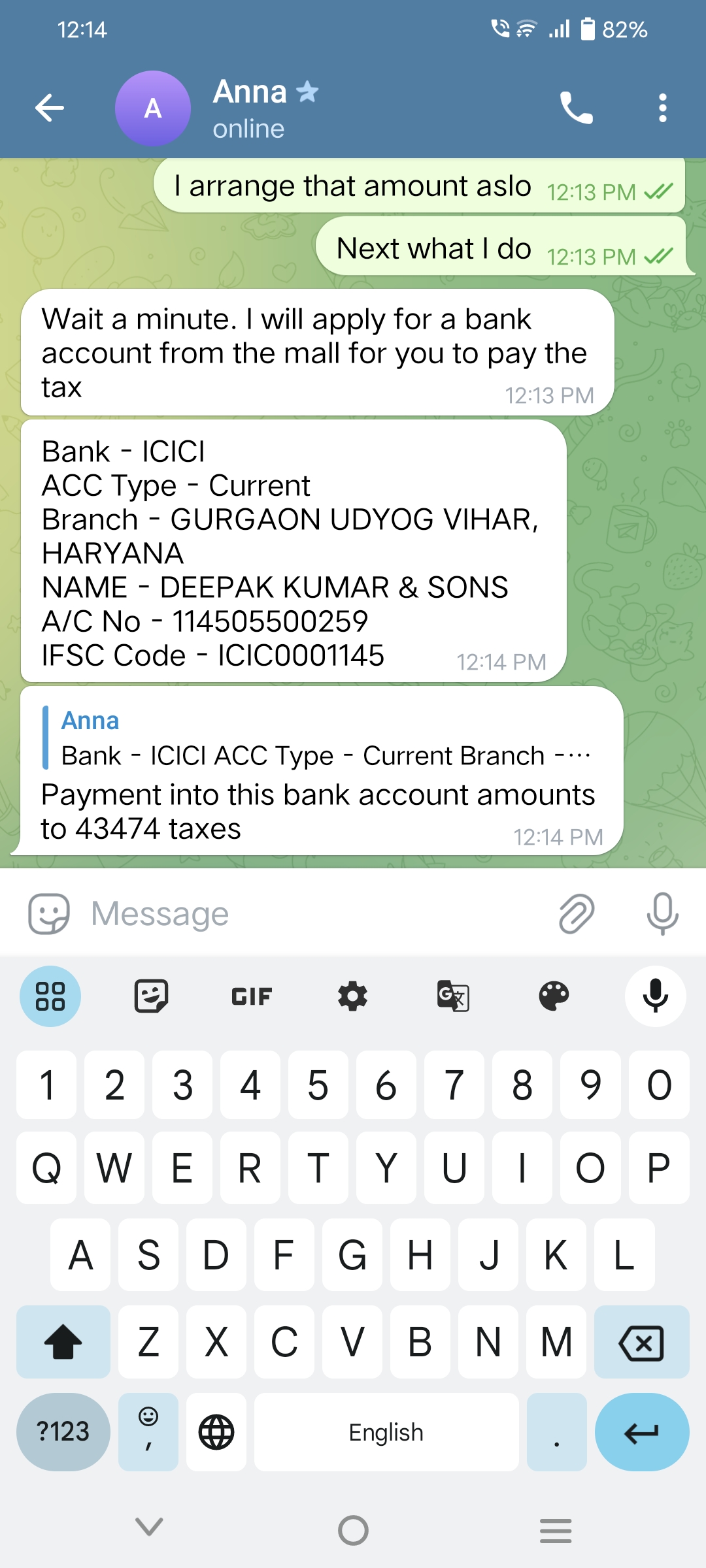Screen dimensions: 706x1568
Task: Start keyboard voice typing
Action: [655, 996]
